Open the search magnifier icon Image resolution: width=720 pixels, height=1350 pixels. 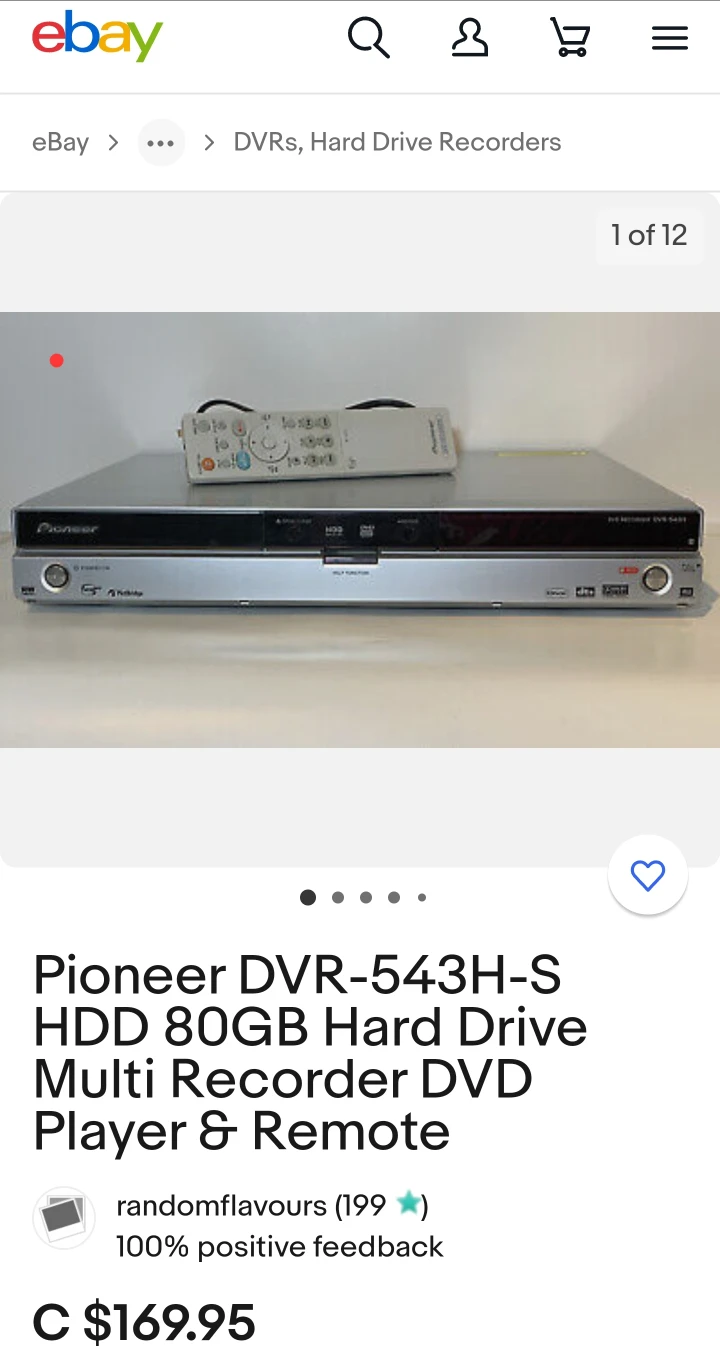click(x=368, y=39)
